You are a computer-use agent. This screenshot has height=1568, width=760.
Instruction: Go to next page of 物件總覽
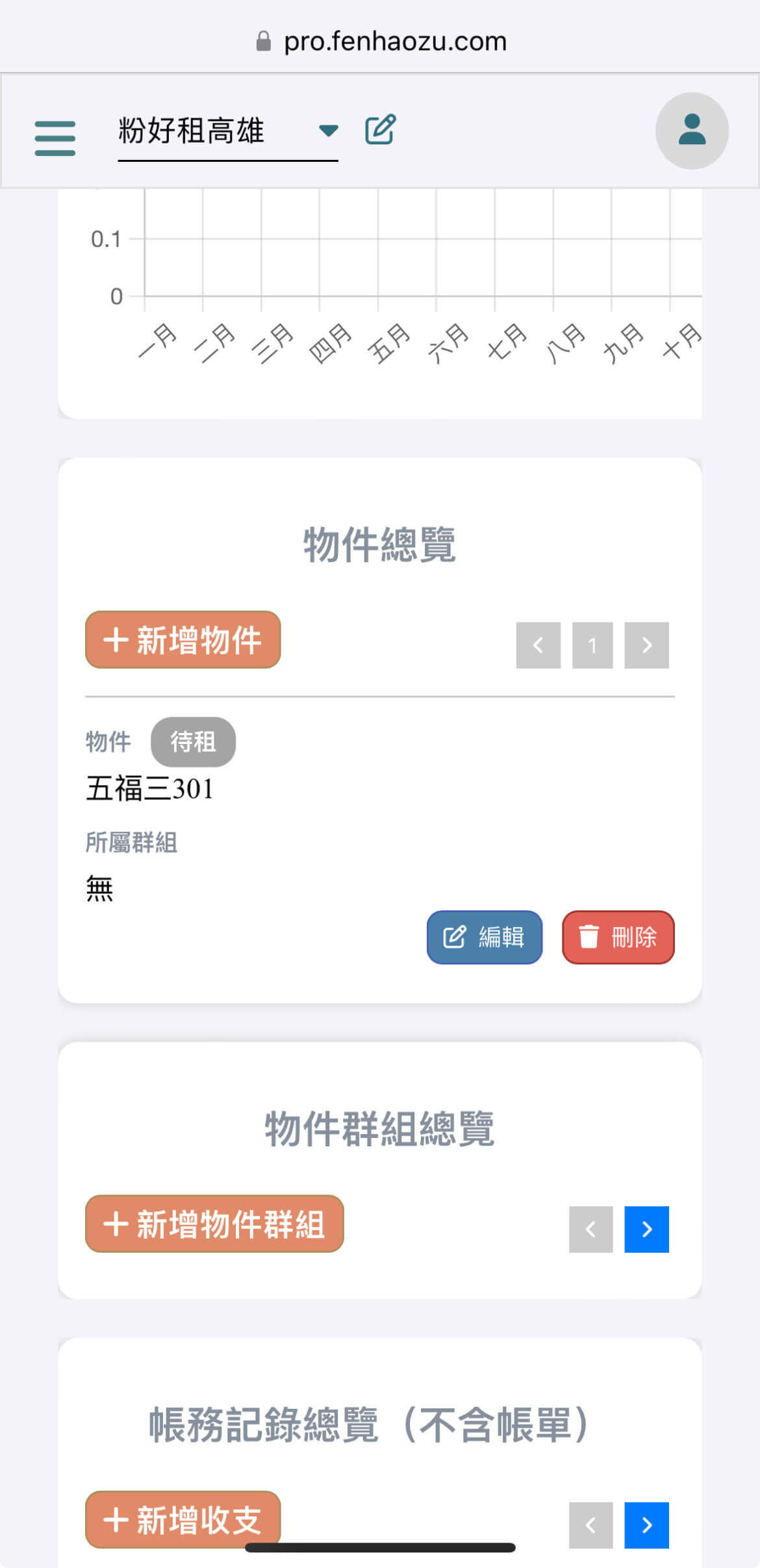pyautogui.click(x=647, y=645)
